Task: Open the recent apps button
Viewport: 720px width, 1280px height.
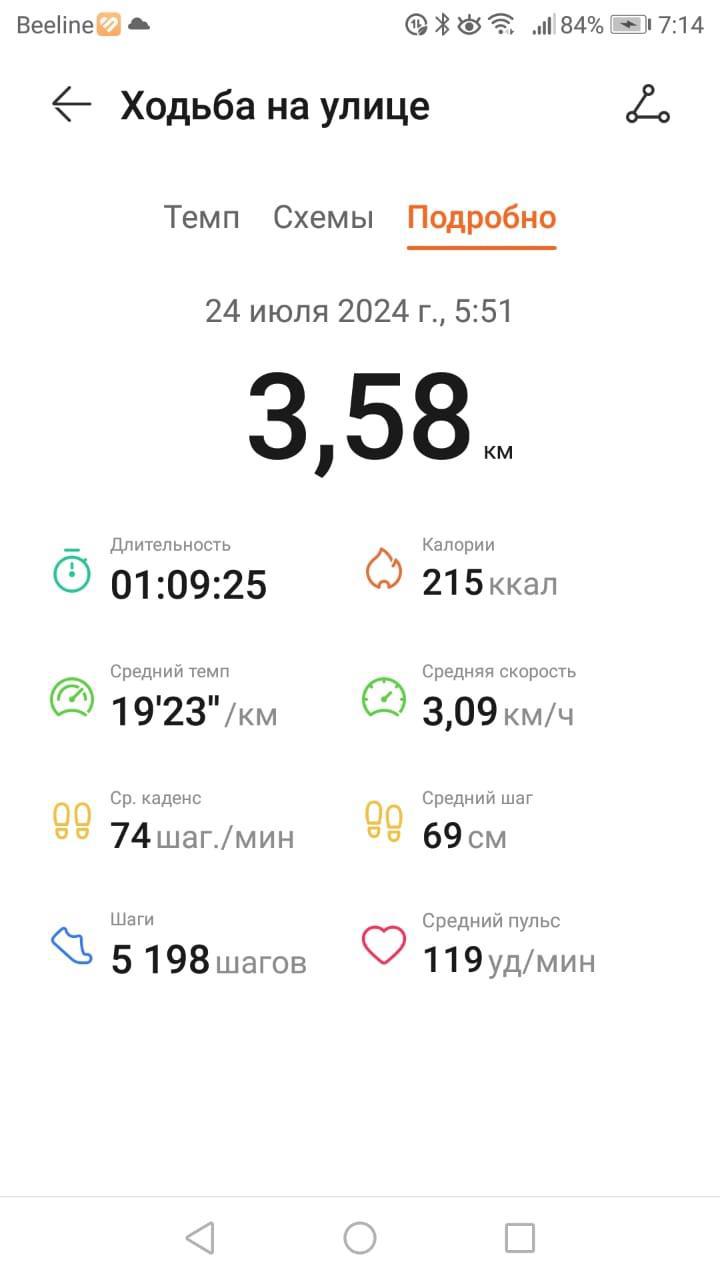Action: 519,1238
